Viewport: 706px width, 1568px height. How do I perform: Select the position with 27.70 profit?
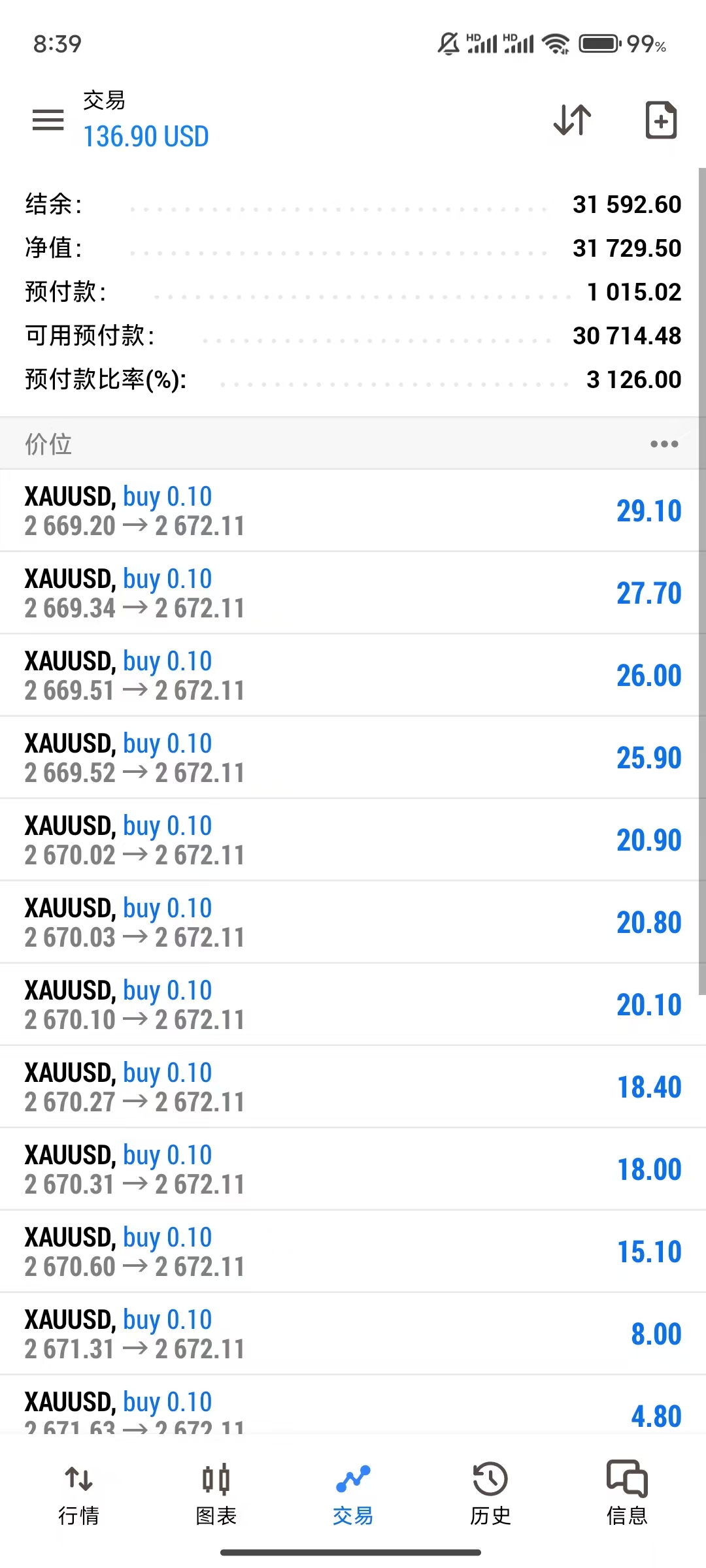pyautogui.click(x=353, y=593)
